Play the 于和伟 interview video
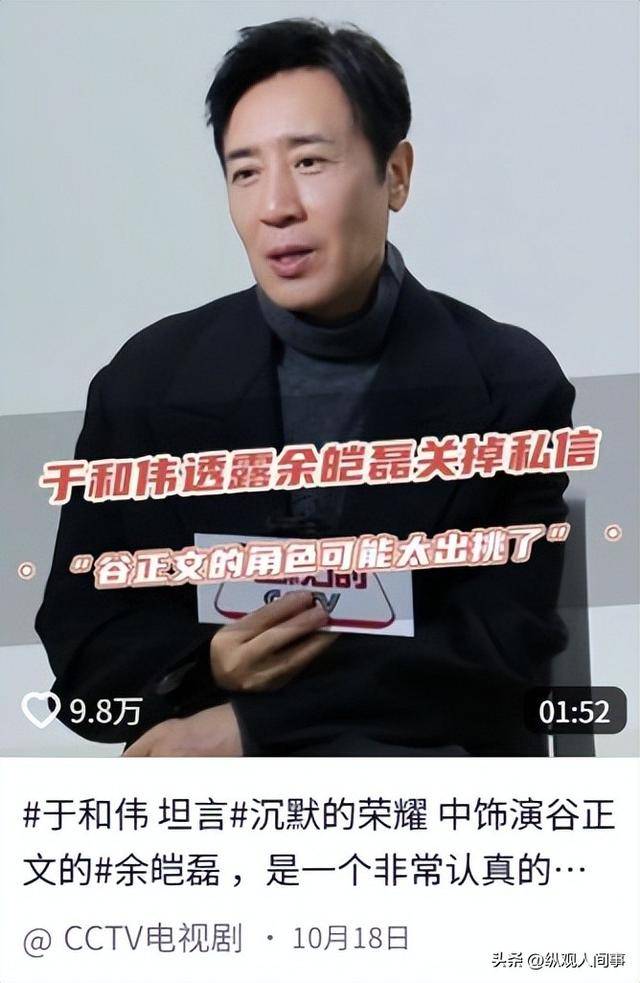Screen dimensions: 640x983 pyautogui.click(x=320, y=380)
